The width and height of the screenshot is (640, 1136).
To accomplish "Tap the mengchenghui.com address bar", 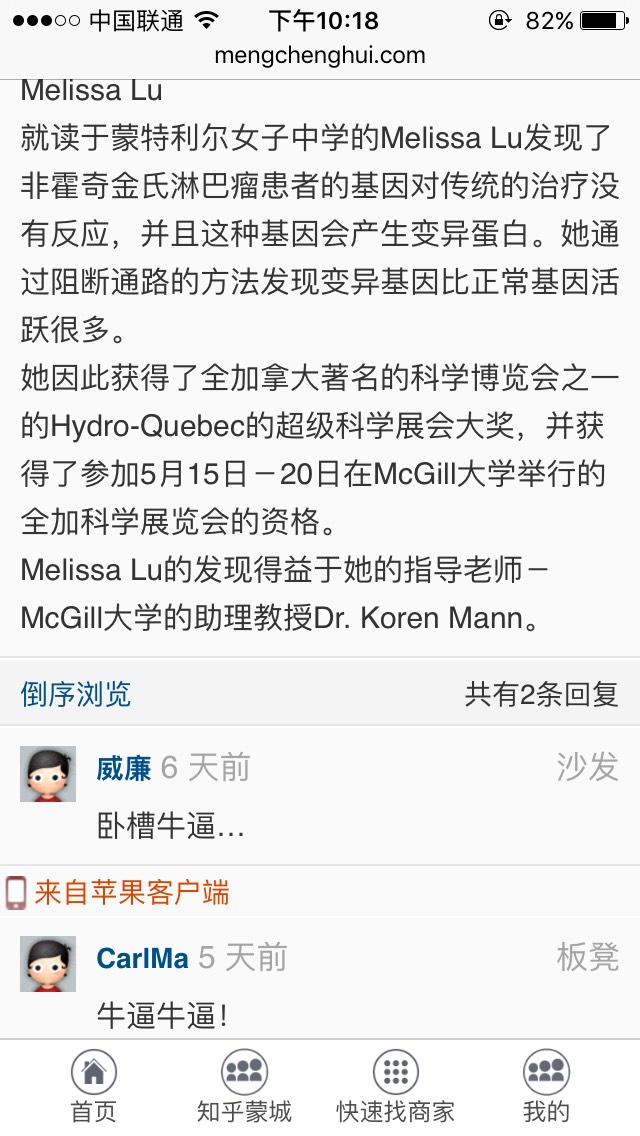I will (x=320, y=55).
